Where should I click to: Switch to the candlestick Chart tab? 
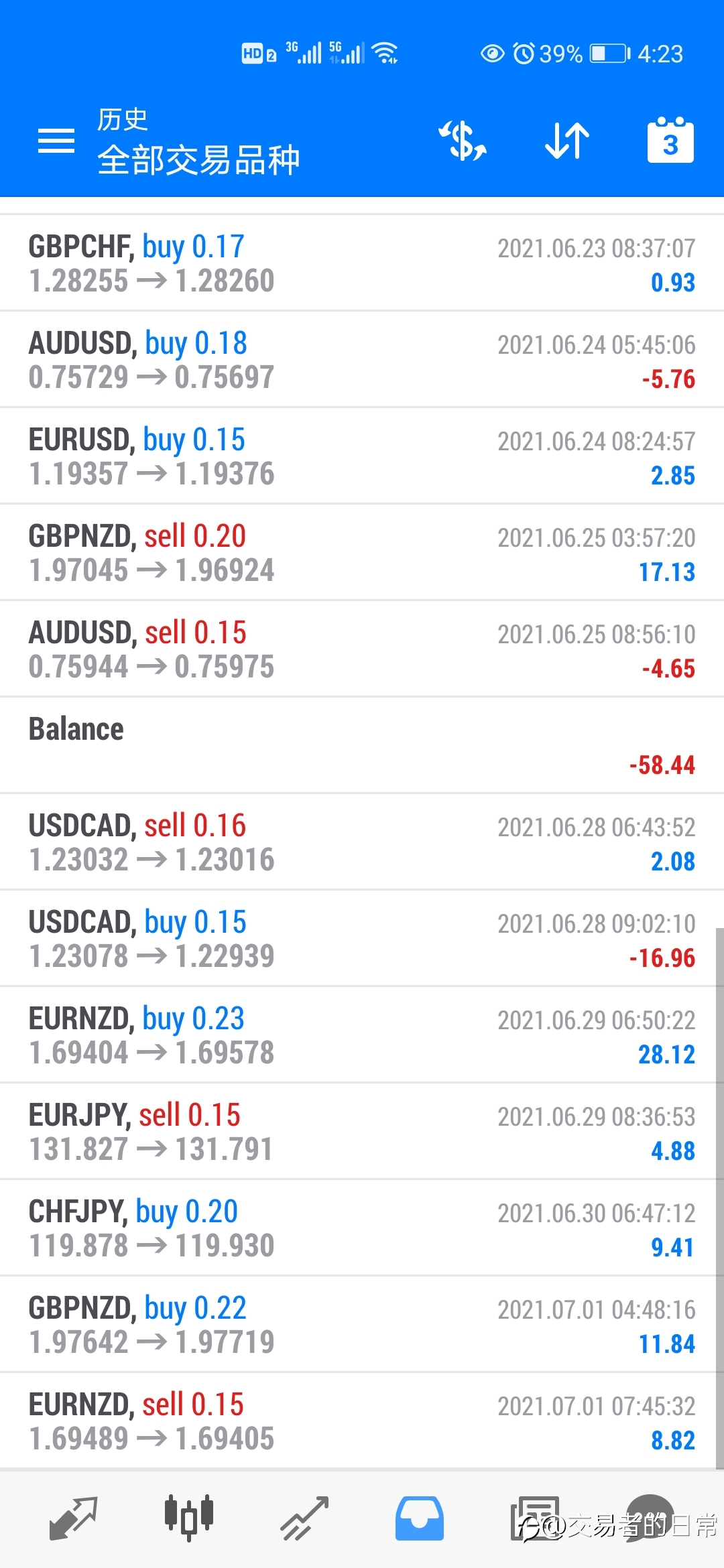tap(189, 1518)
